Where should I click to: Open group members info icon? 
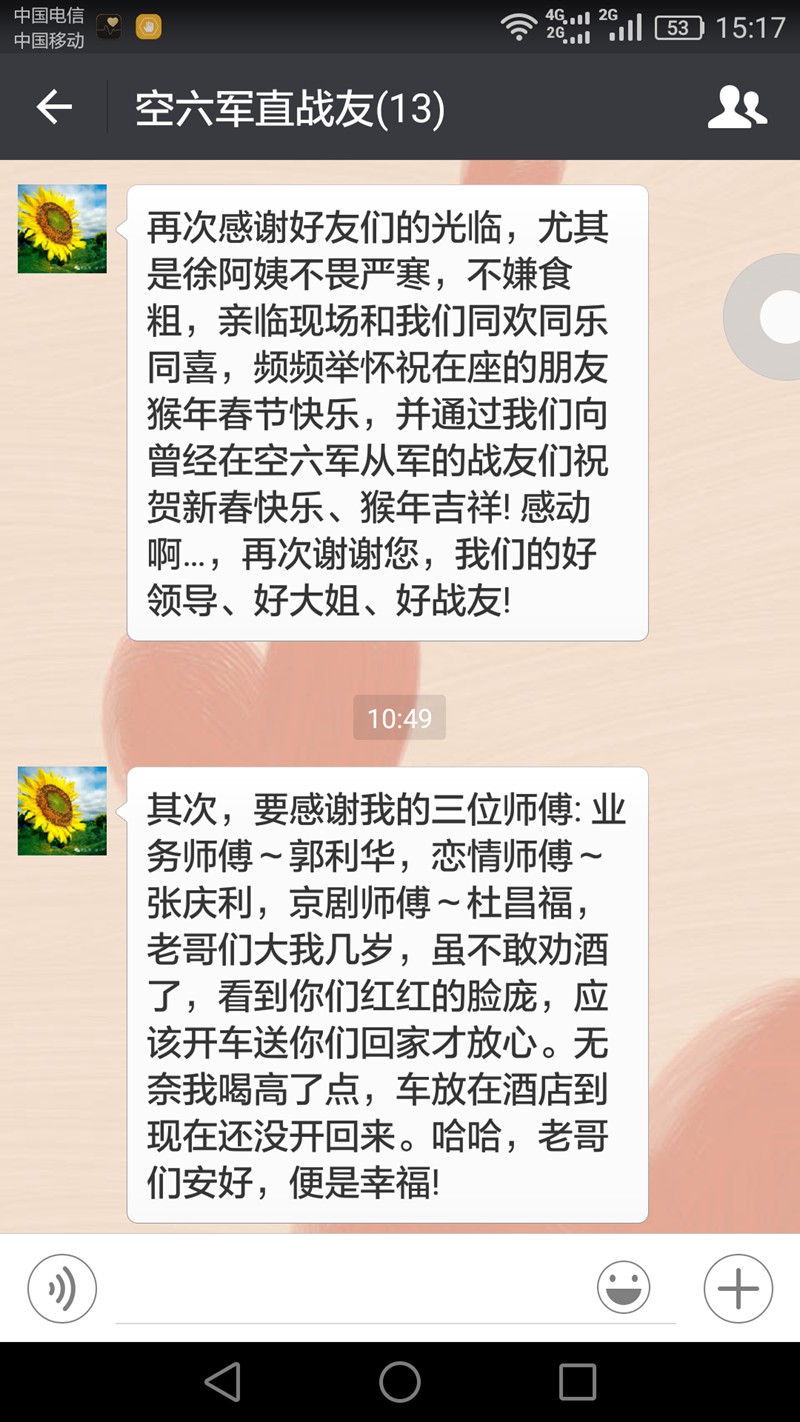737,107
